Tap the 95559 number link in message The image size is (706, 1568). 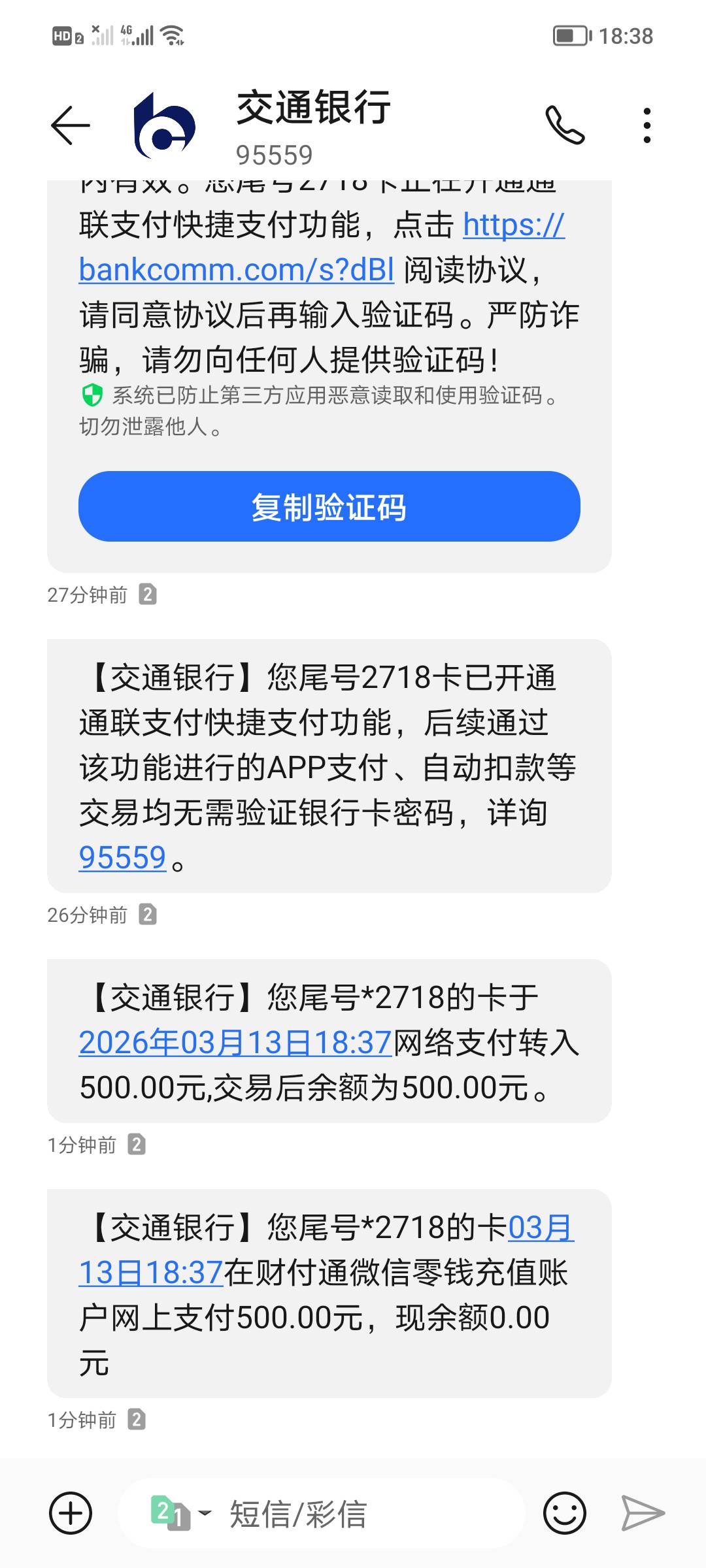click(122, 858)
